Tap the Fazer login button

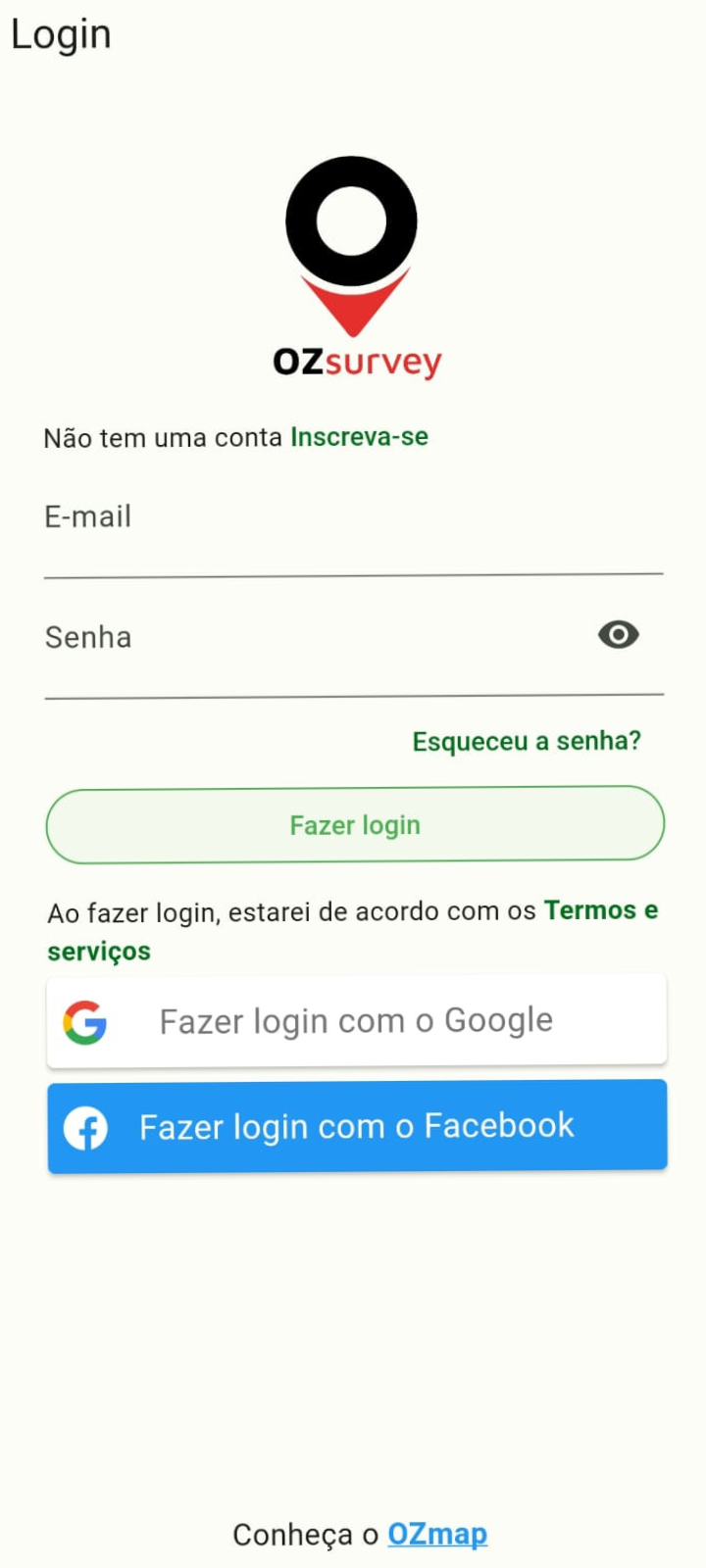355,825
